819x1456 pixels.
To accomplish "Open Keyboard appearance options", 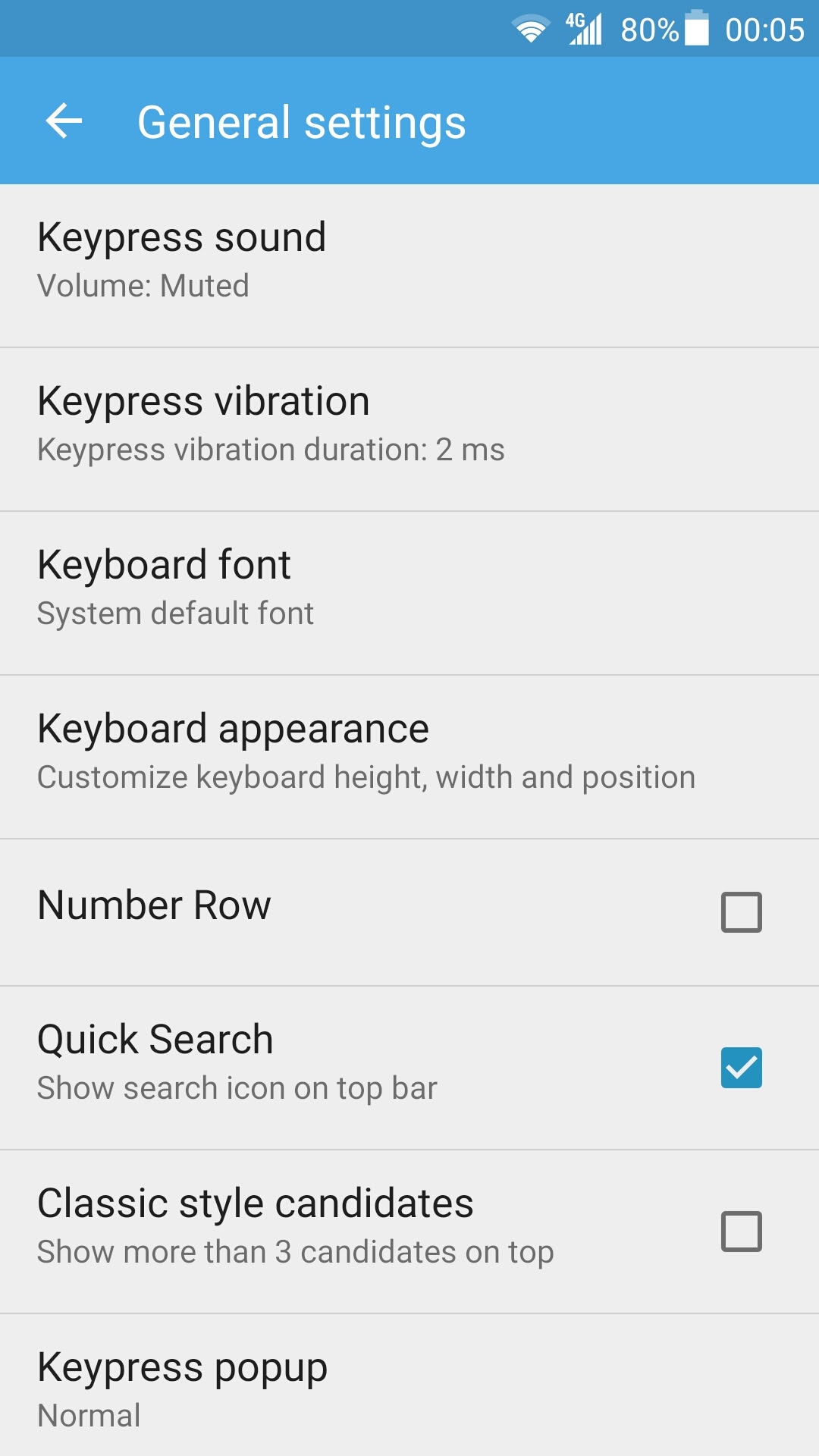I will 409,757.
